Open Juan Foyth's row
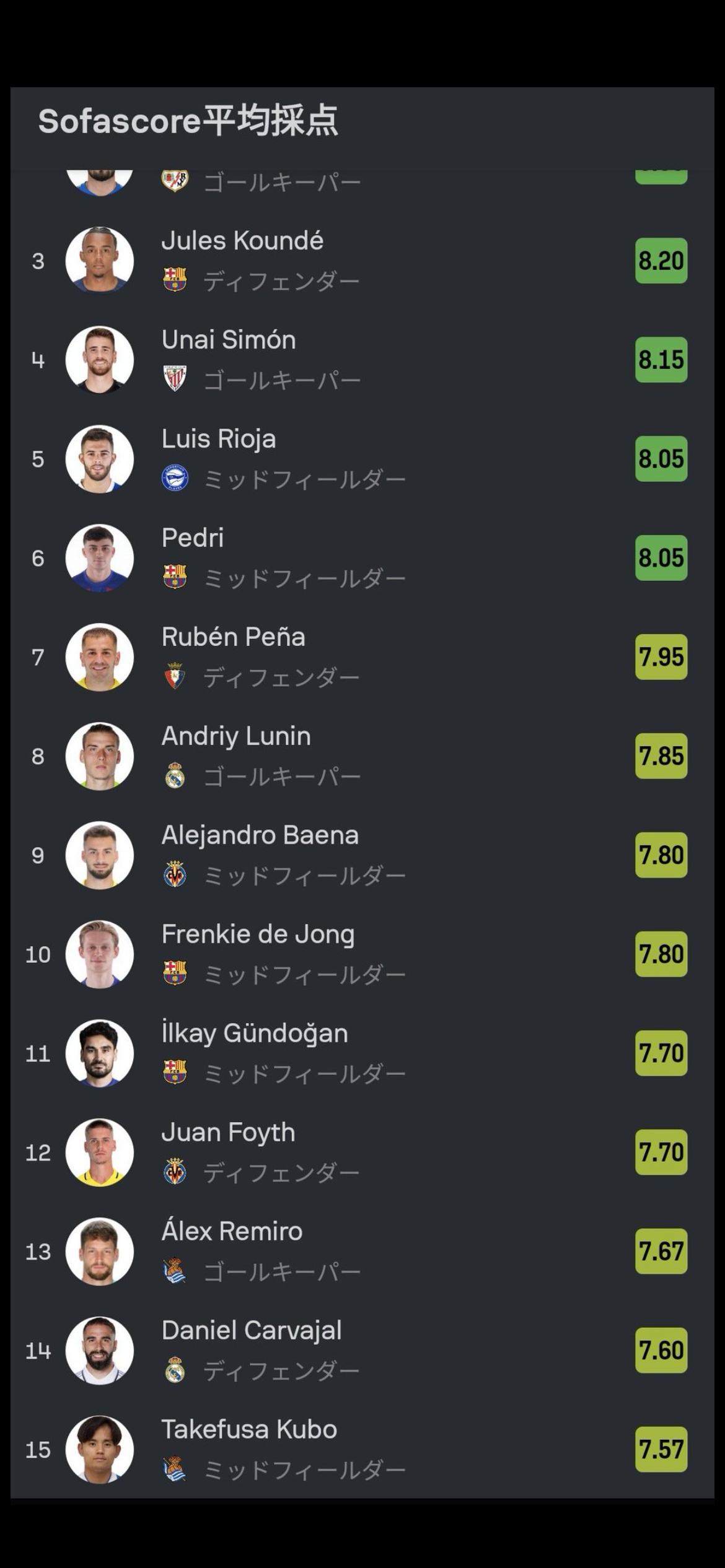 click(x=362, y=1152)
